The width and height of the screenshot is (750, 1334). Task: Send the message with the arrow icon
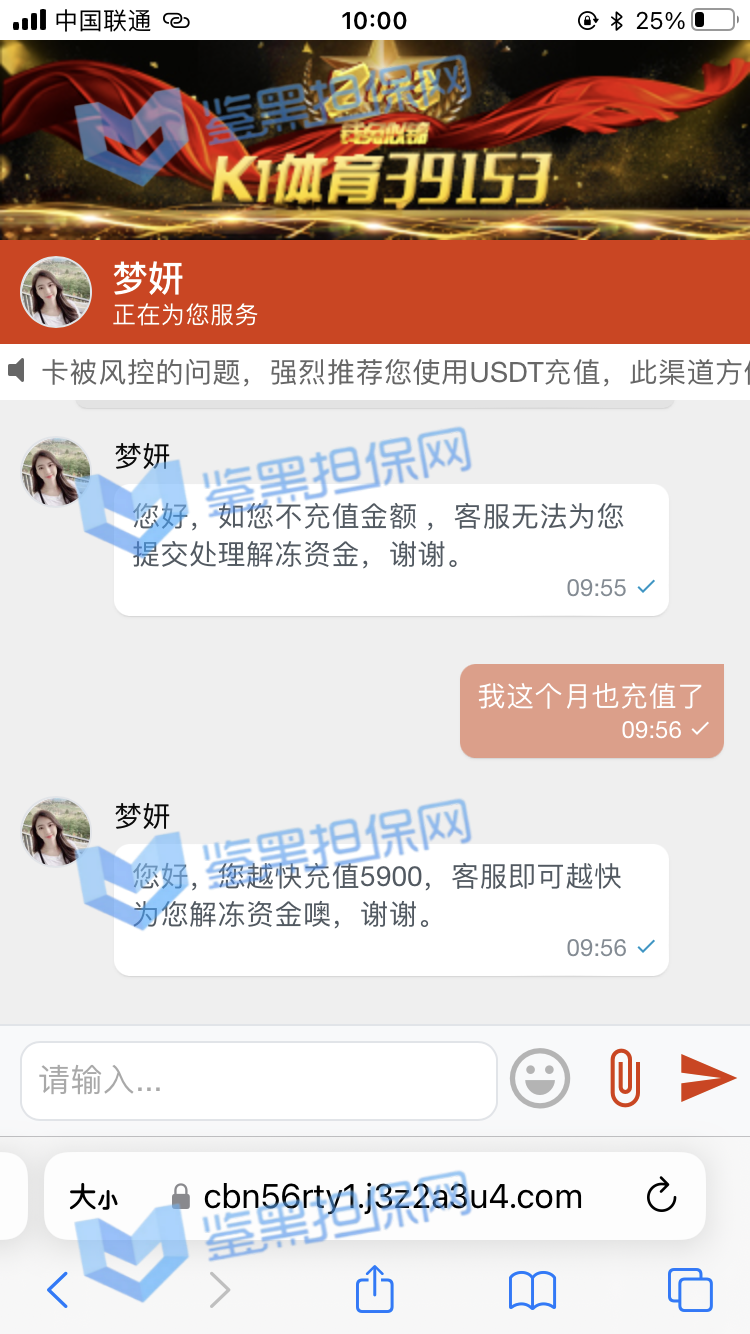point(708,1077)
